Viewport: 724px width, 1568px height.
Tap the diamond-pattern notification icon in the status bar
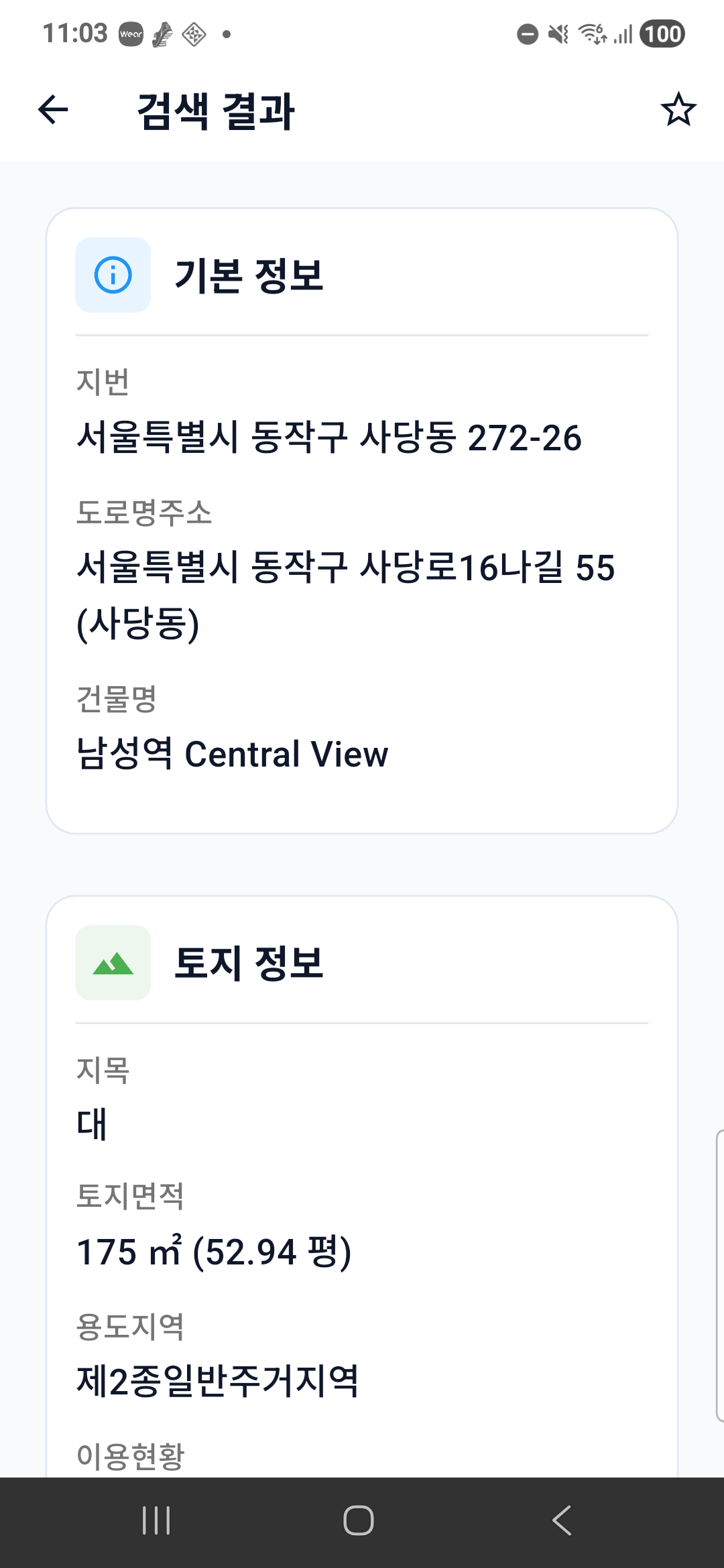(194, 35)
